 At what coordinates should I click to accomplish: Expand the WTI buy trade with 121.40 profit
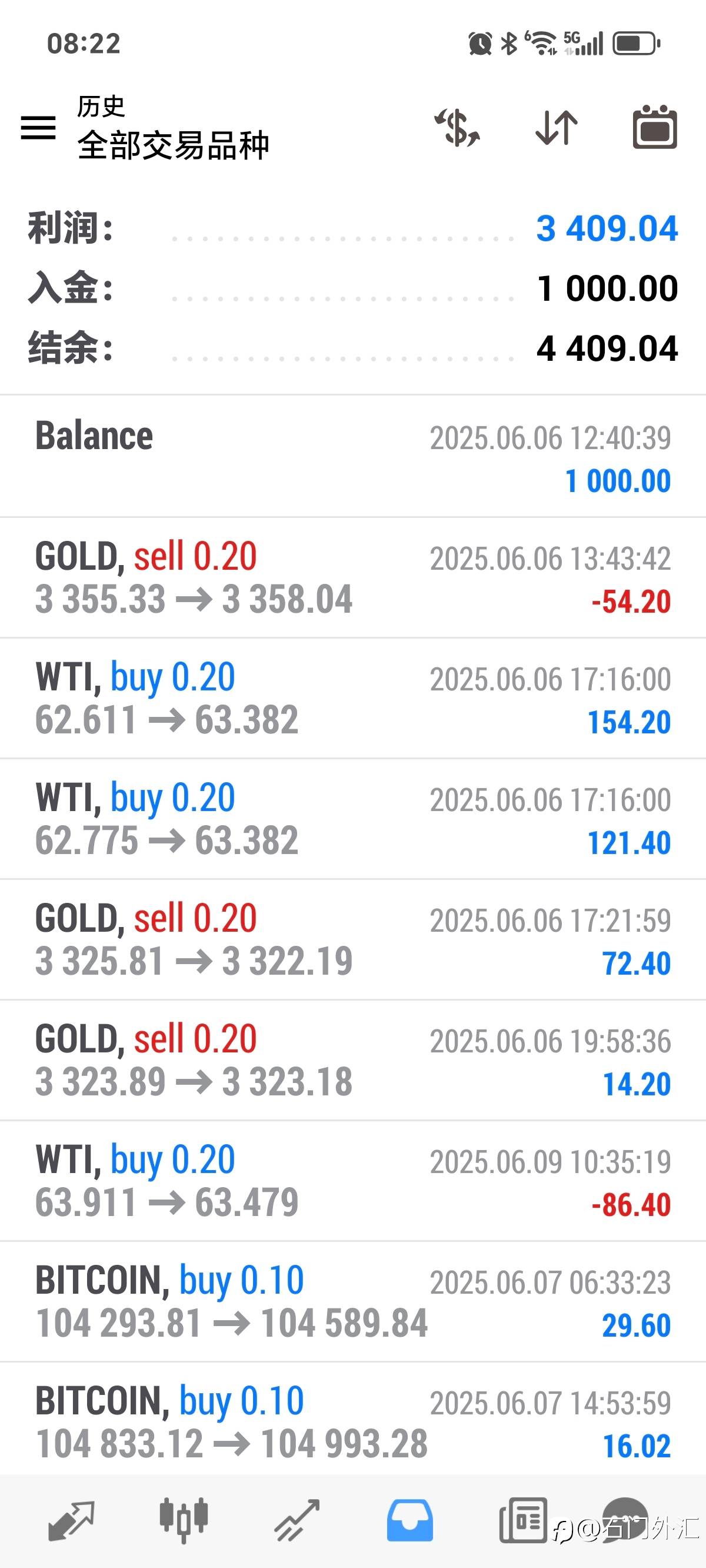tap(353, 819)
